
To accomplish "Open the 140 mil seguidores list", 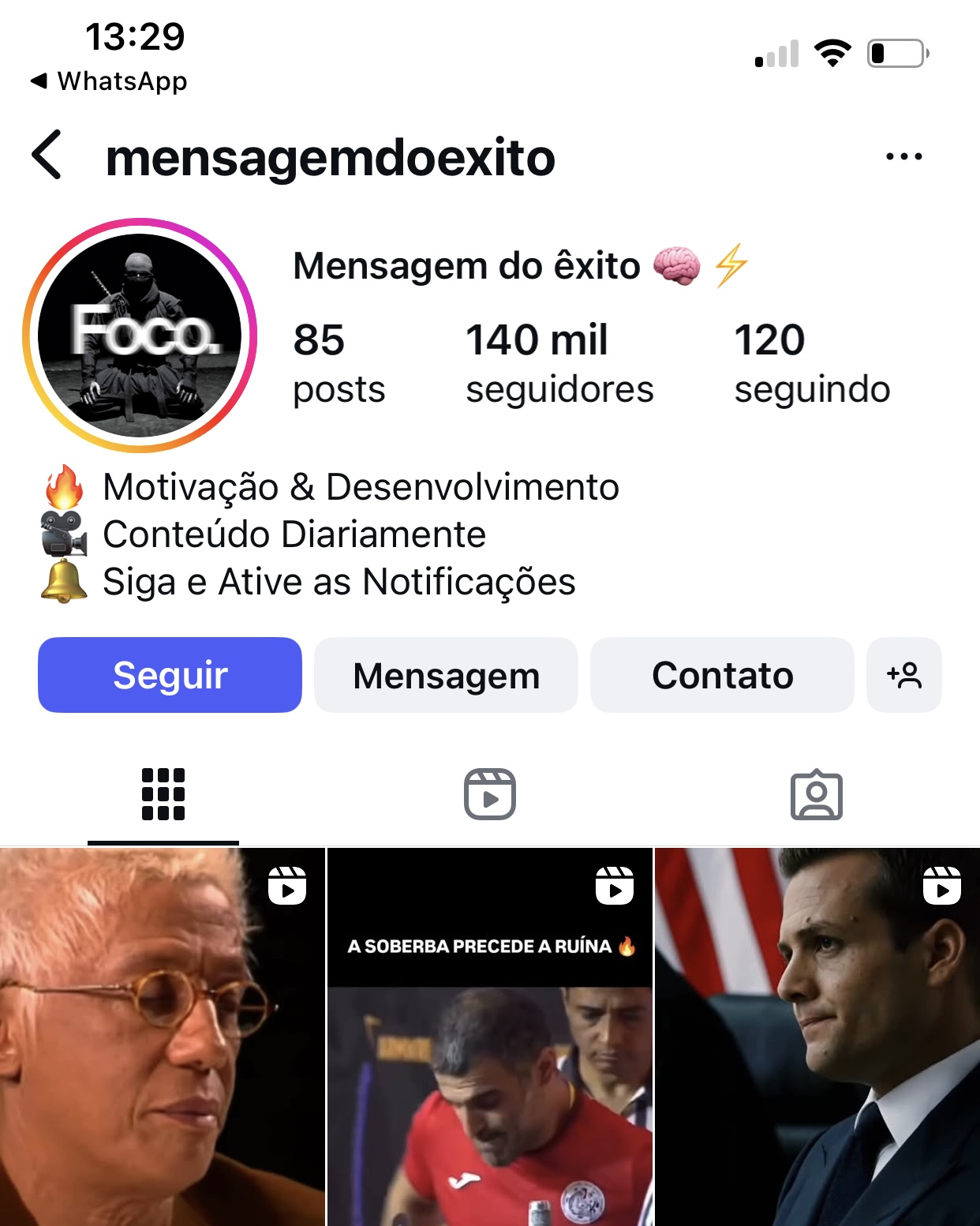I will pyautogui.click(x=560, y=362).
